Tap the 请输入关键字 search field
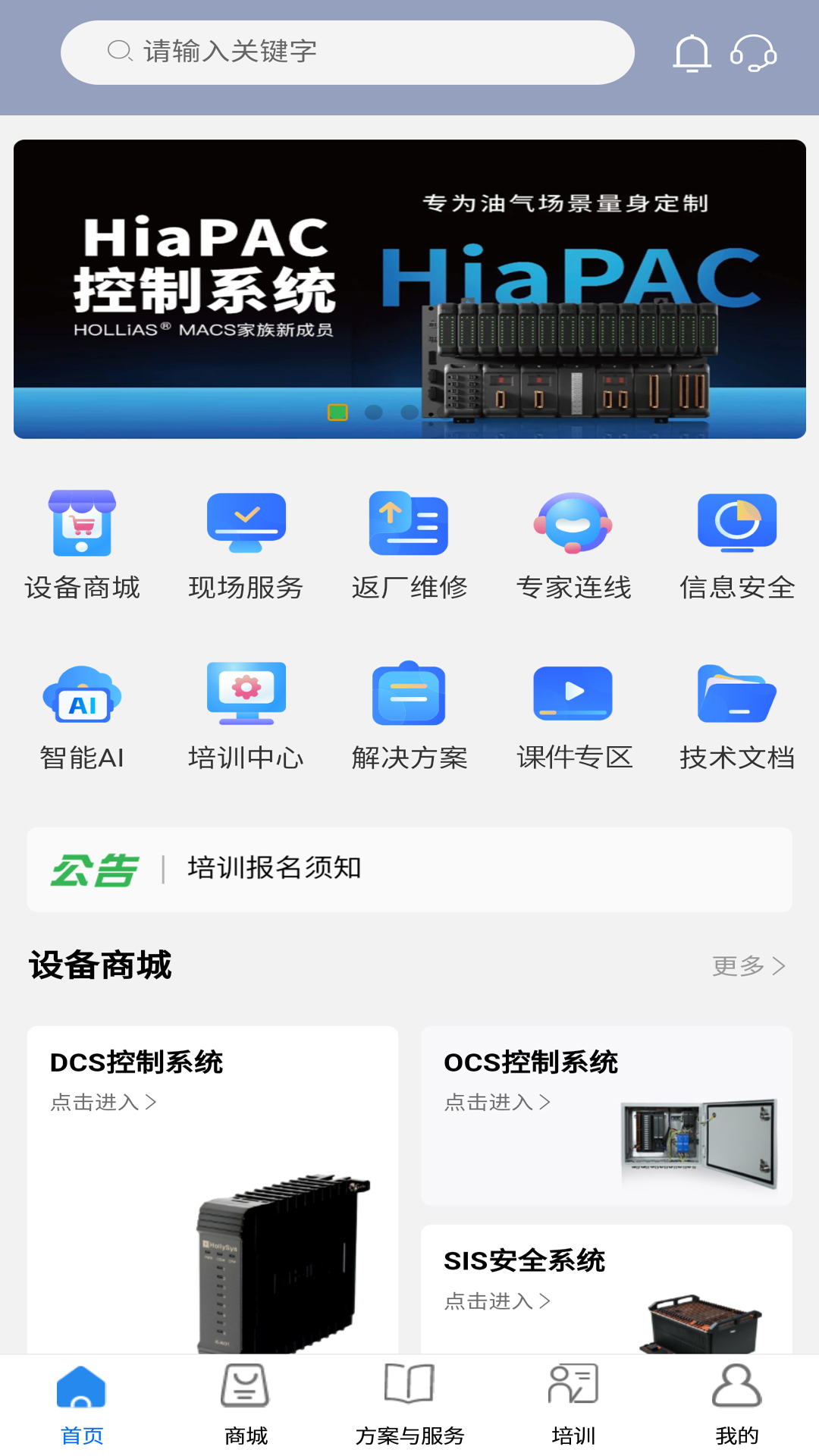 (347, 52)
